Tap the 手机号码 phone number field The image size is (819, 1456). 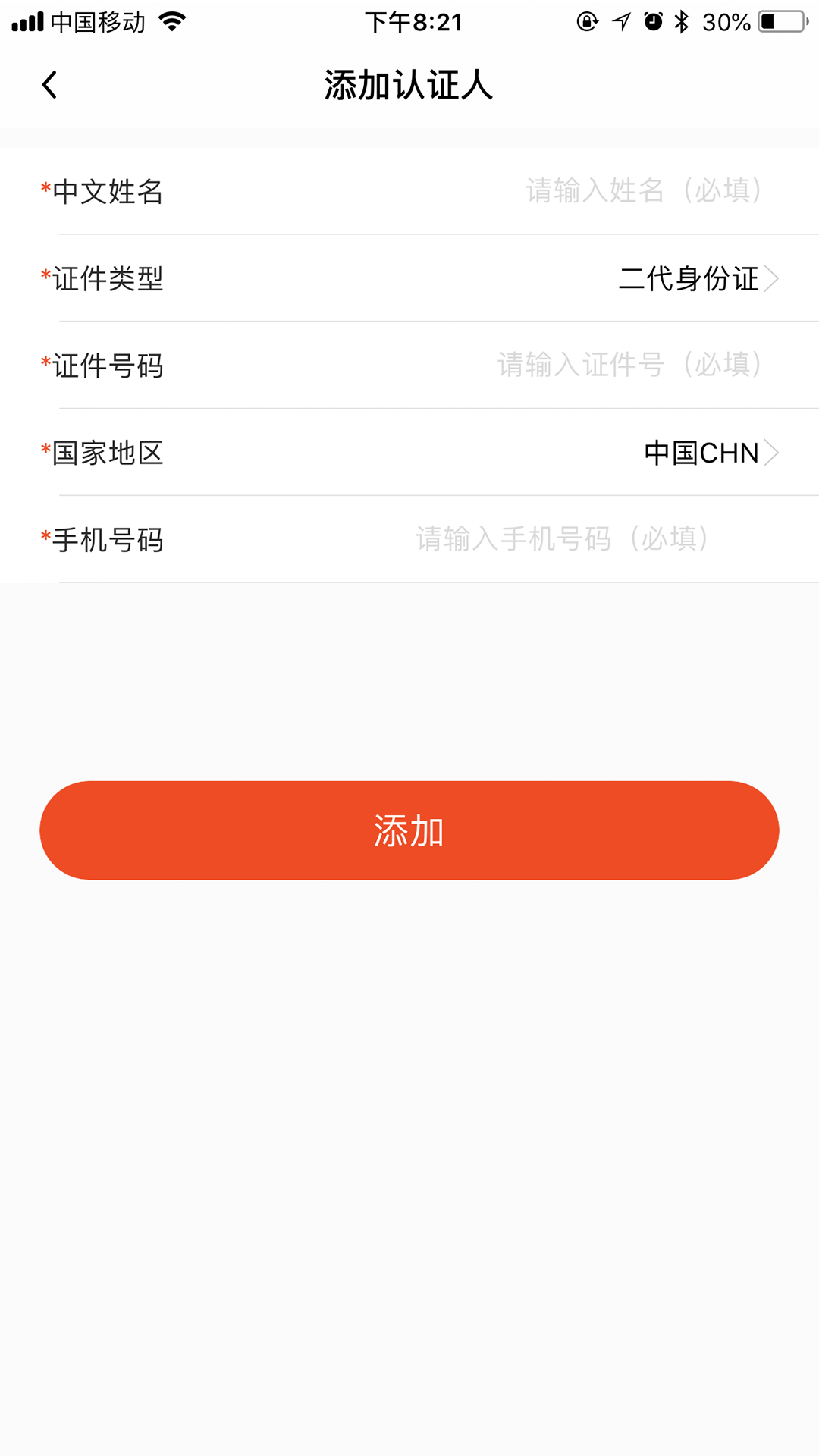click(x=409, y=540)
